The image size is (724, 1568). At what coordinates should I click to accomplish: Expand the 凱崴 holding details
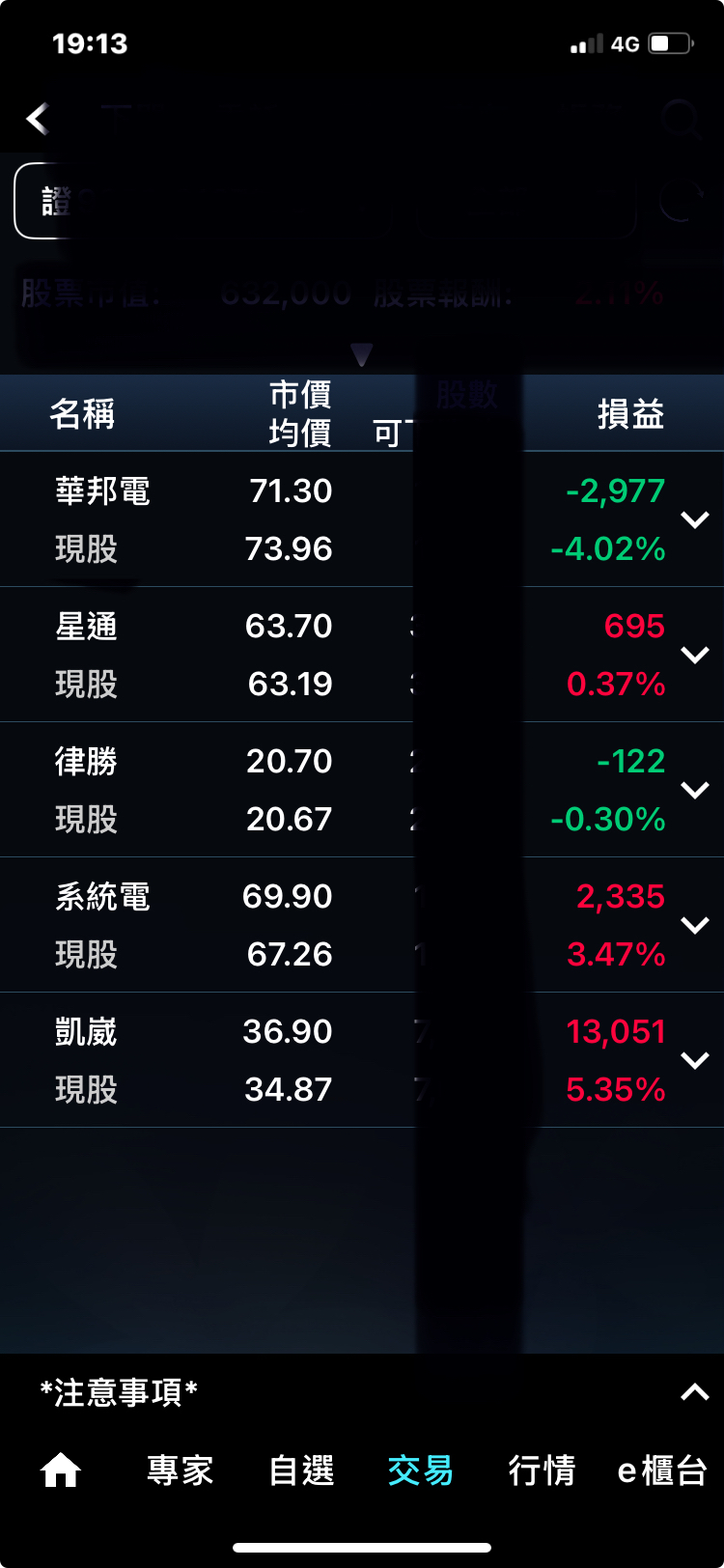694,1060
